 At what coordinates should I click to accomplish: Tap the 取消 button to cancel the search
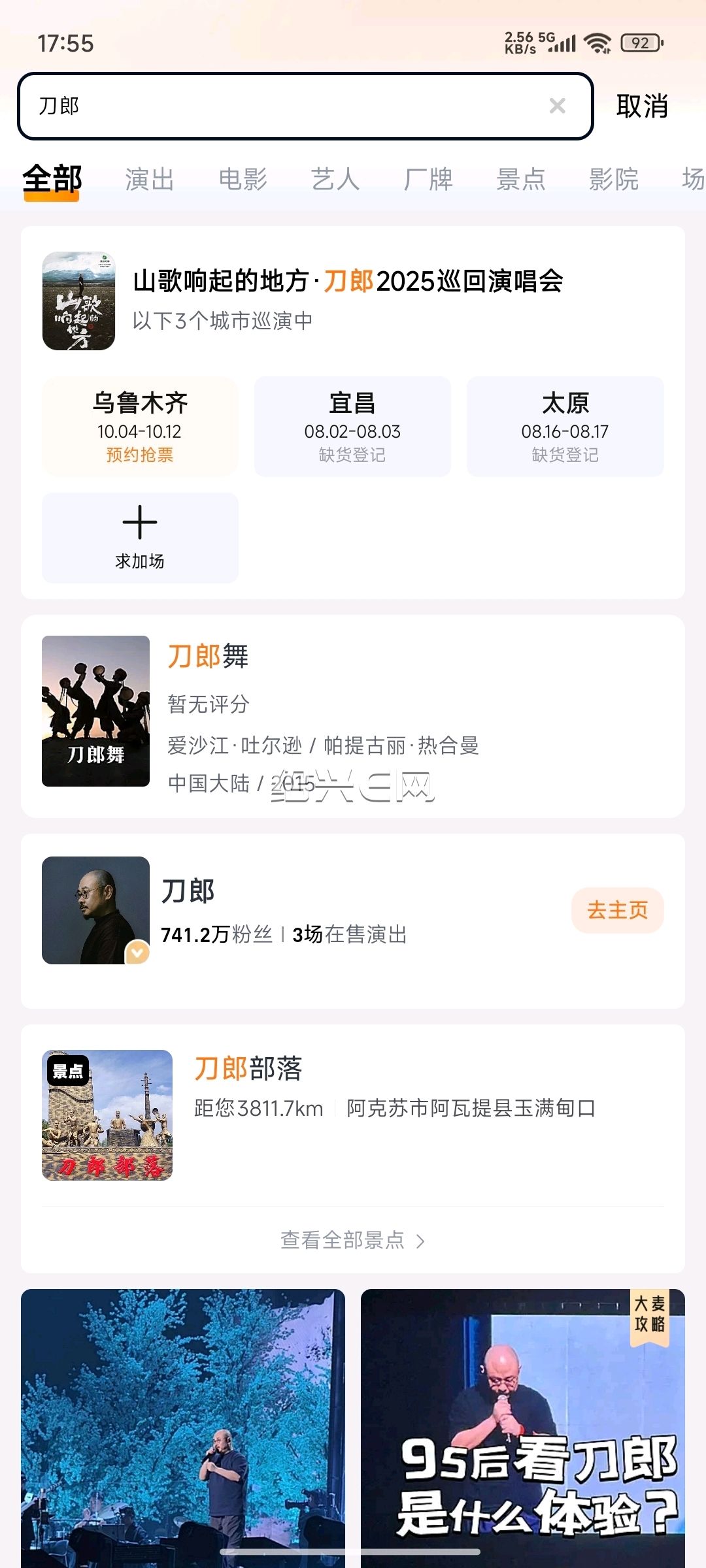[642, 106]
